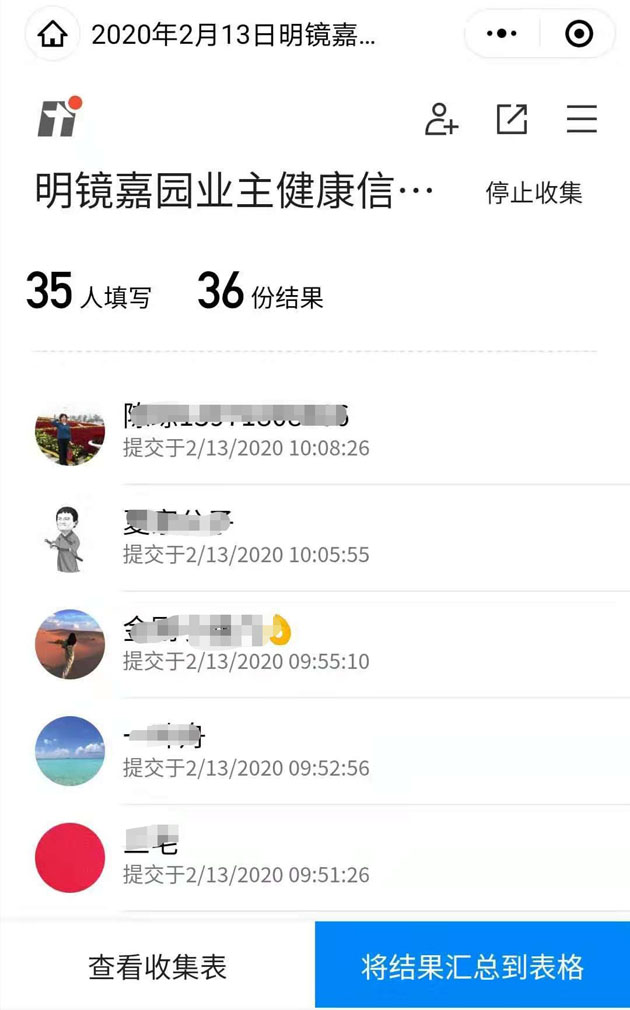The width and height of the screenshot is (630, 1010).
Task: Tap 停止收集 to stop collecting
Action: point(534,193)
